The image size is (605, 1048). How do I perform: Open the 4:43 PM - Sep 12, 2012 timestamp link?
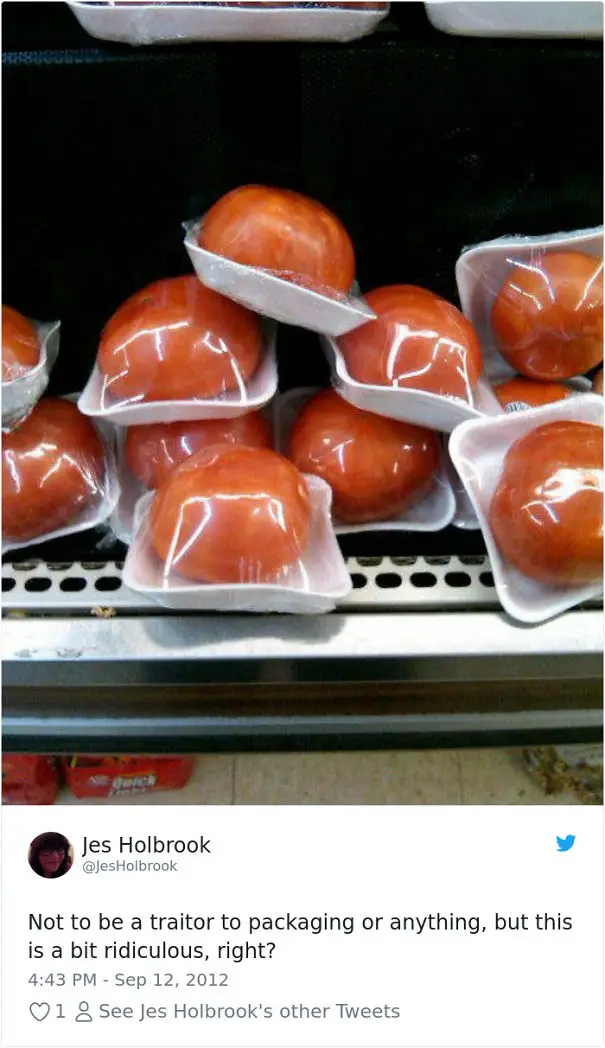tap(128, 980)
